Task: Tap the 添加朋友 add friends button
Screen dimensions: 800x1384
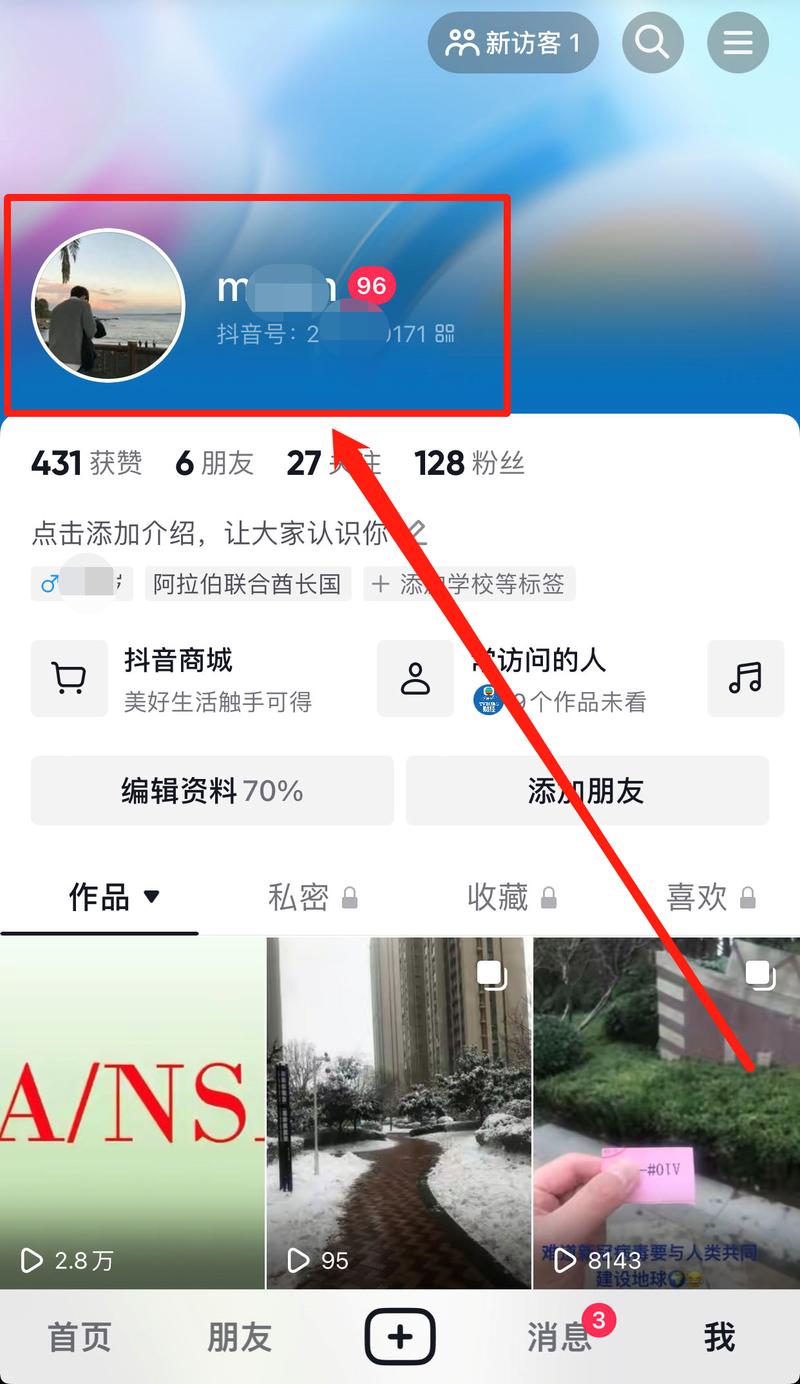Action: [587, 791]
